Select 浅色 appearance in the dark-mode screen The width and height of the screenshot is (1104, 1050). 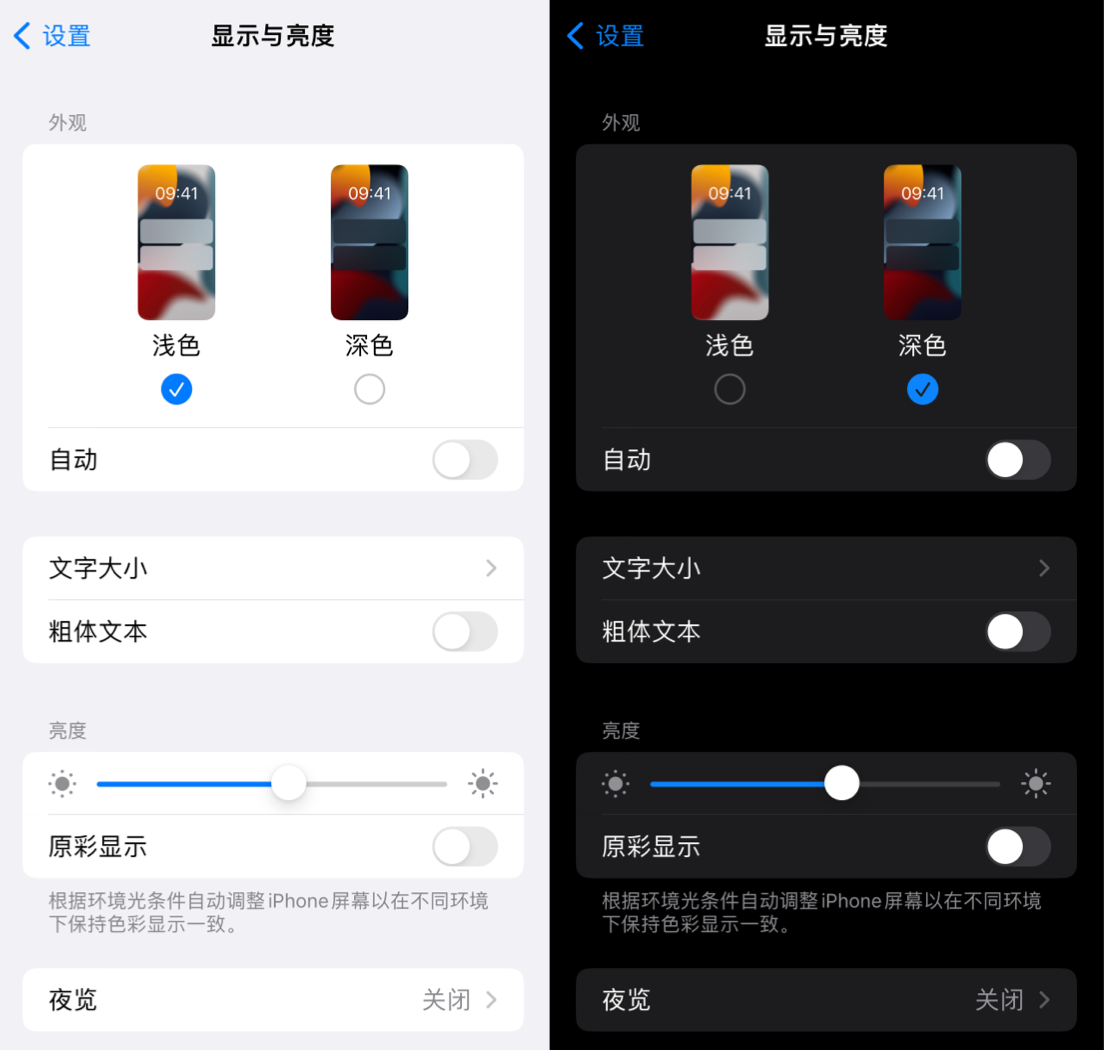pyautogui.click(x=729, y=389)
